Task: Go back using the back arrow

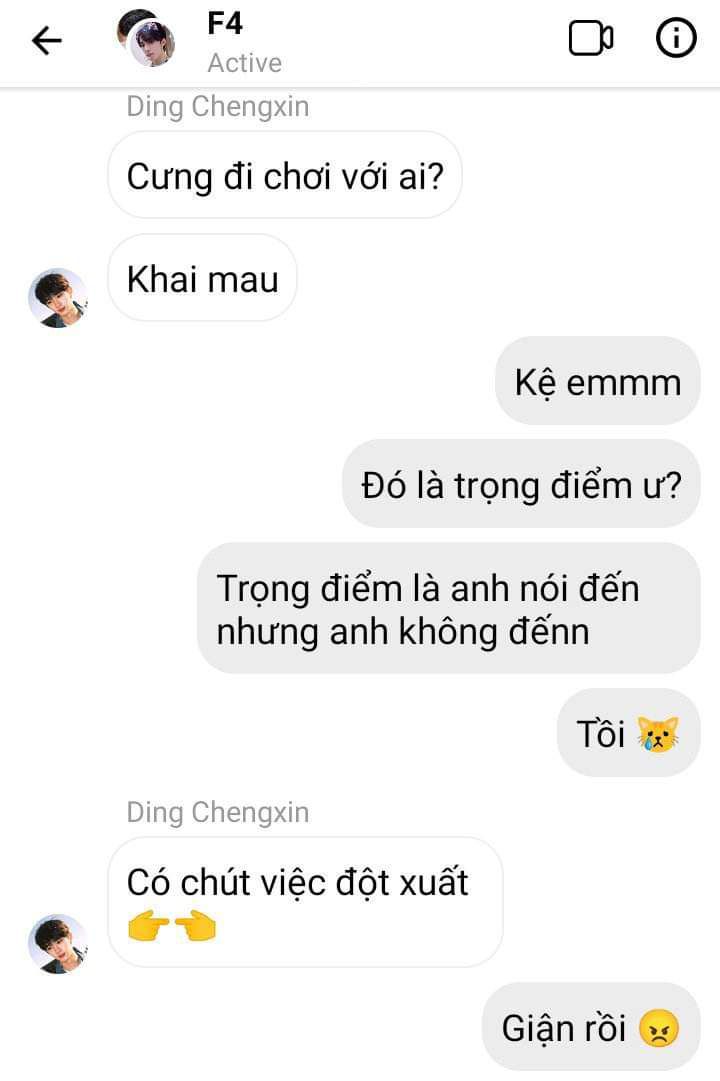Action: coord(46,41)
